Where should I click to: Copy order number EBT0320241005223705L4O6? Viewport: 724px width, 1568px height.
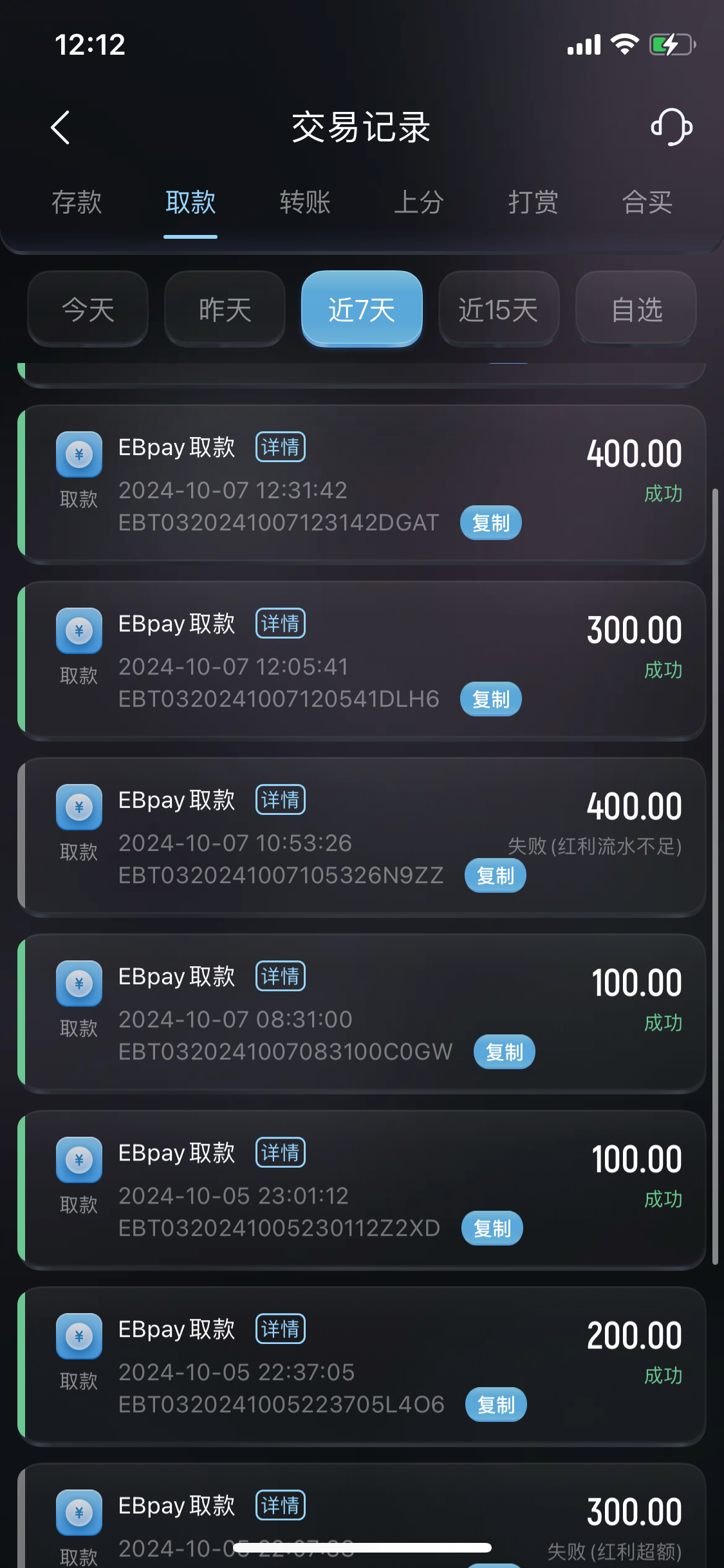tap(496, 1405)
